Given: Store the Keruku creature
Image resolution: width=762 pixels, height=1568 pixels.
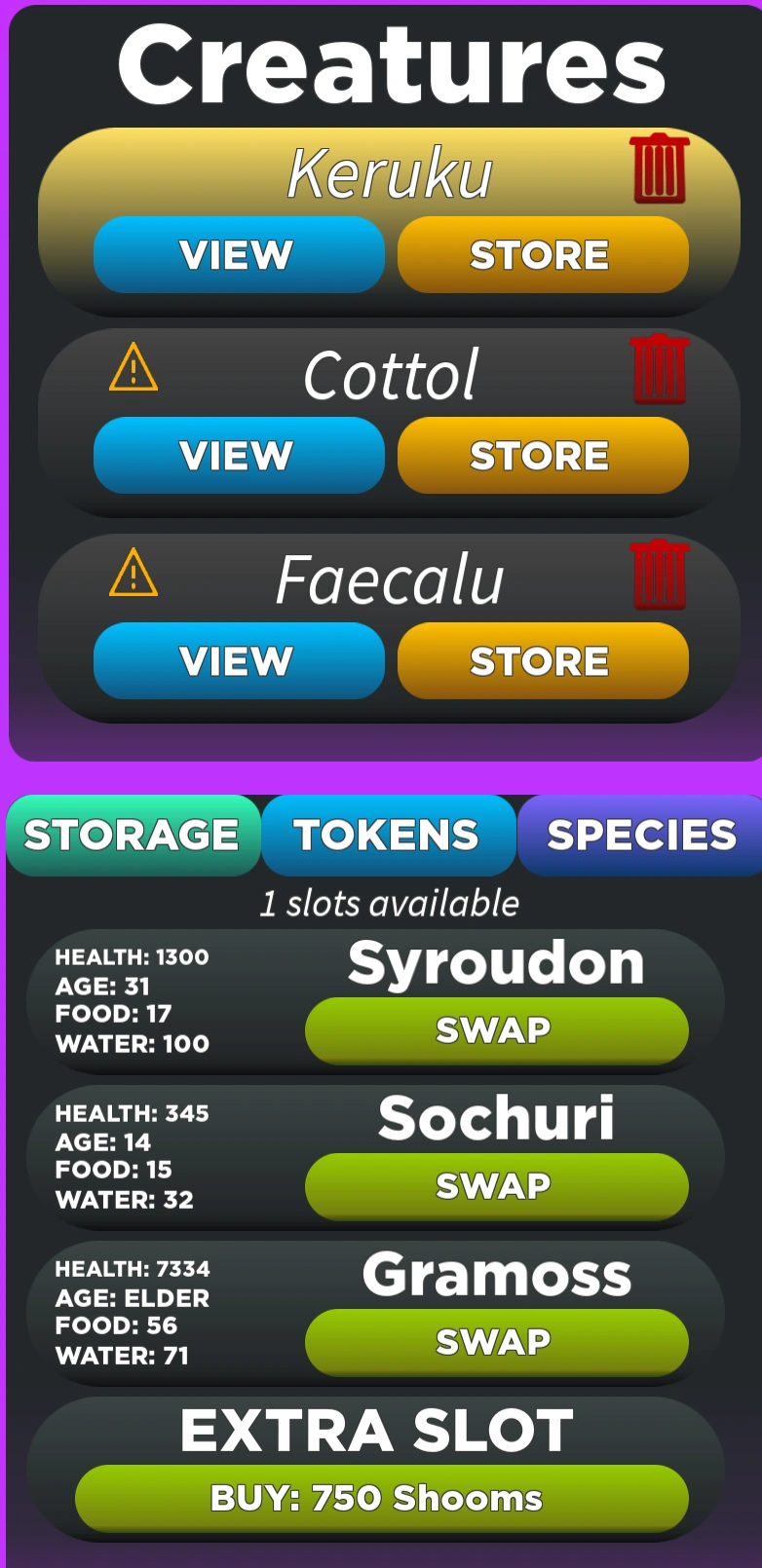Looking at the screenshot, I should click(543, 255).
